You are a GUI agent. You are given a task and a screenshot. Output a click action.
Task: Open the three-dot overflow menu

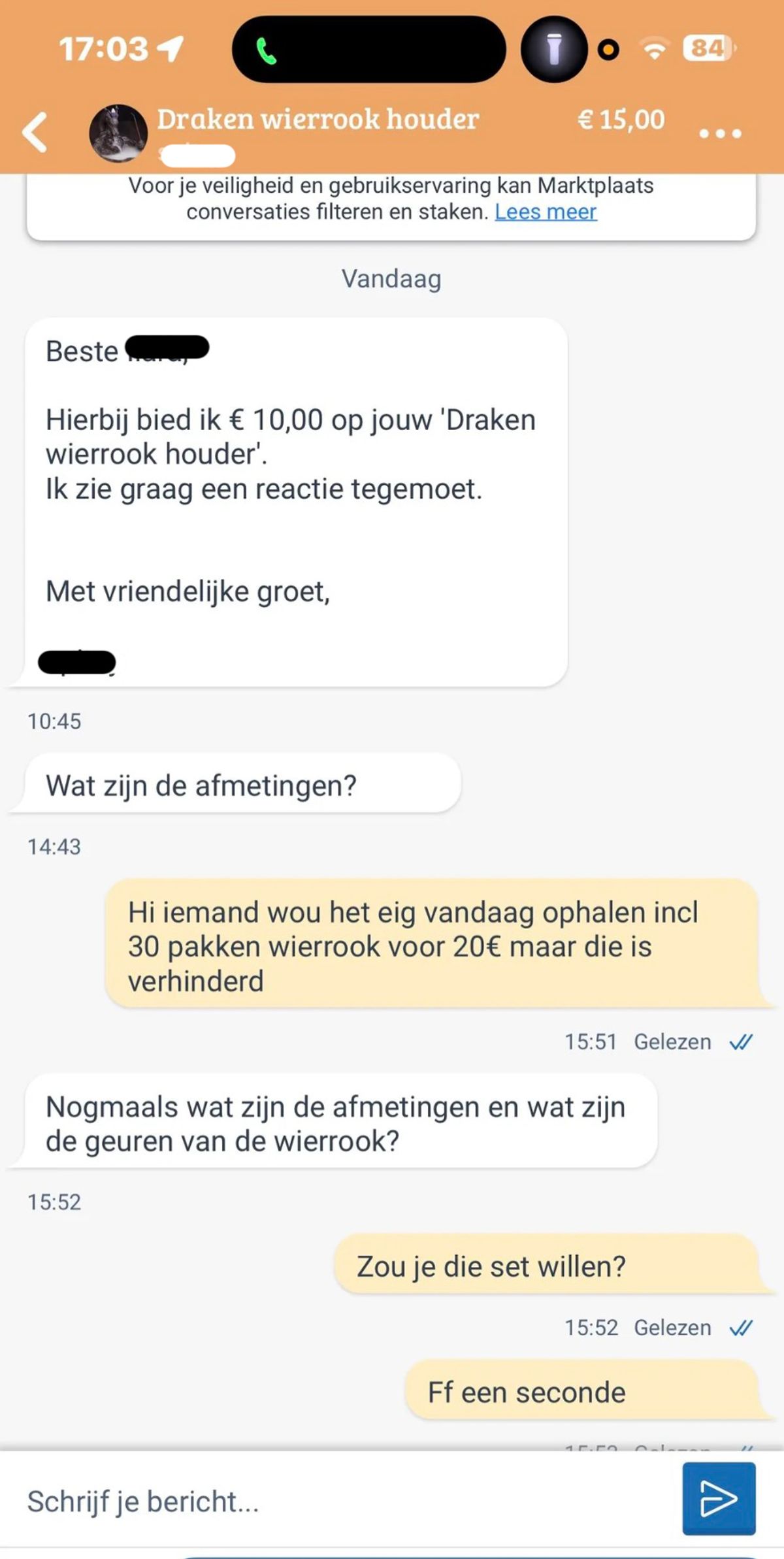tap(719, 133)
